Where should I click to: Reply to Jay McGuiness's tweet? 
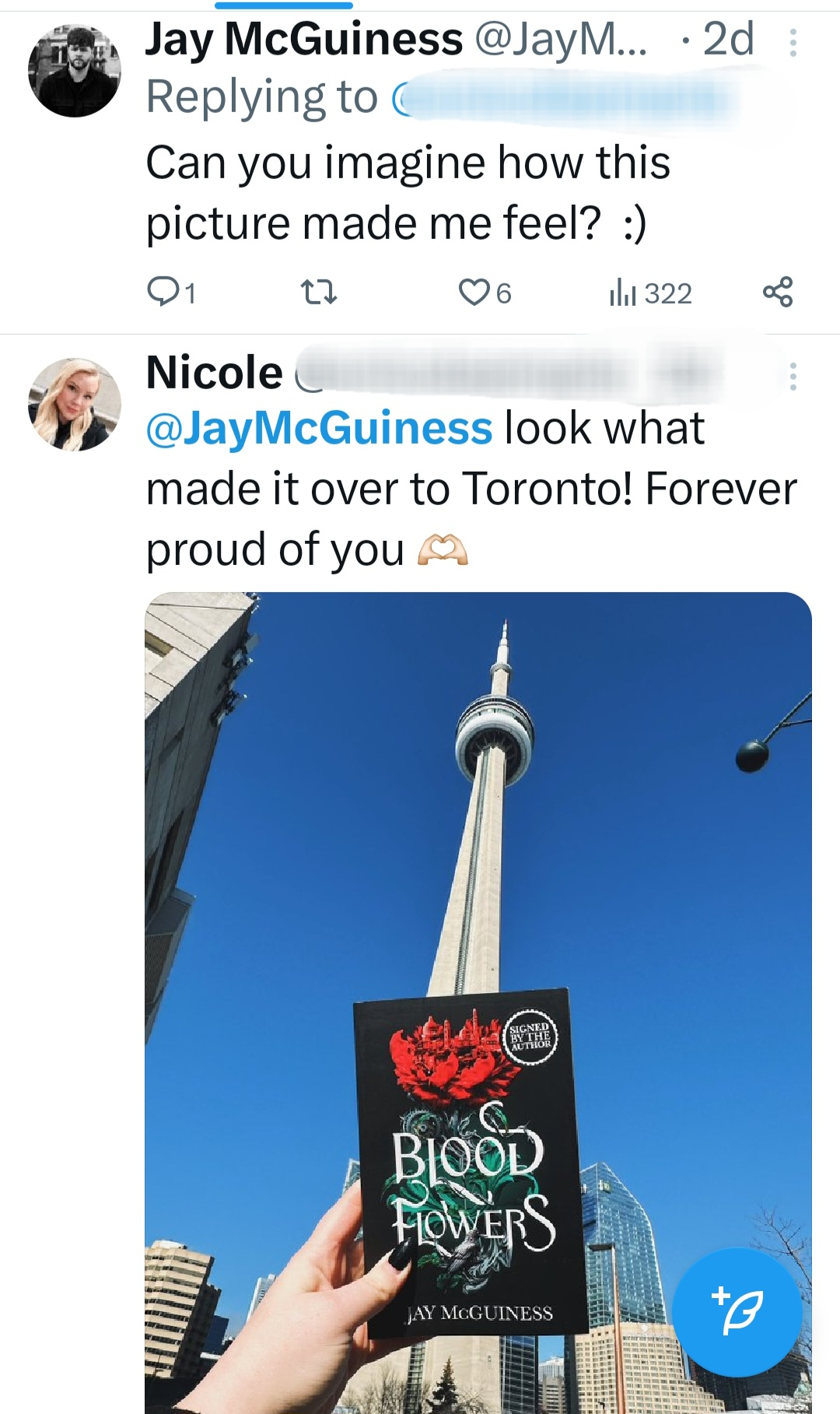(x=163, y=292)
